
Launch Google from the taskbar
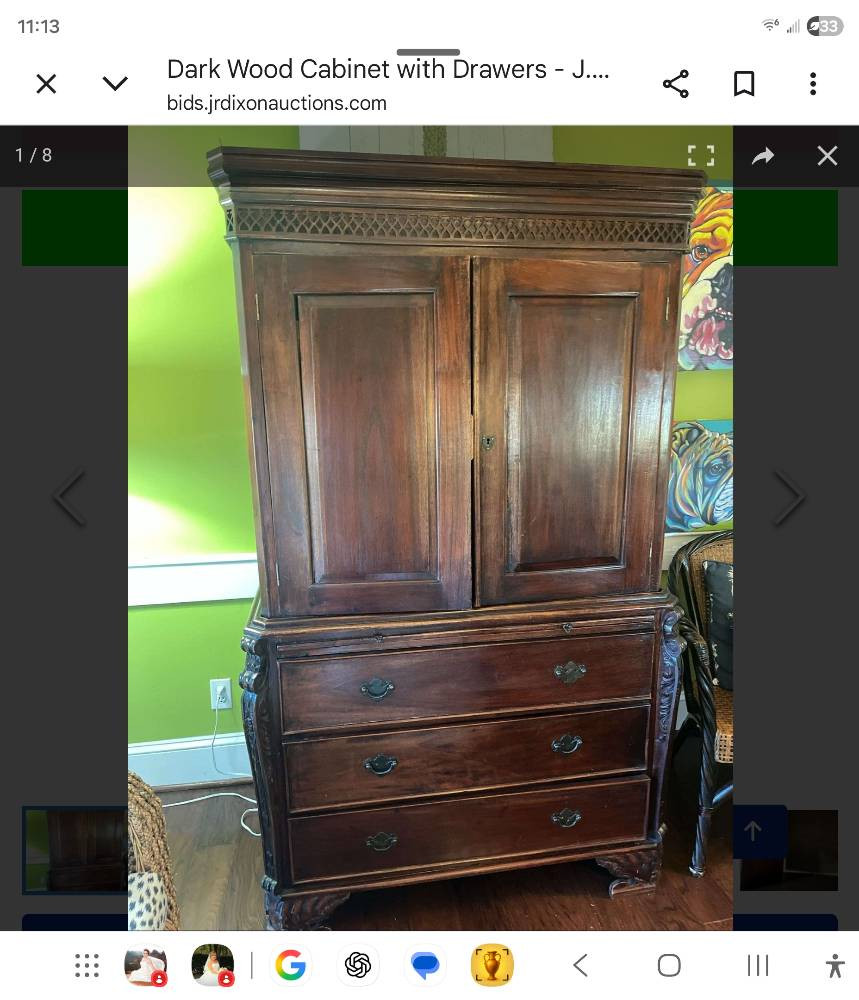pos(290,965)
